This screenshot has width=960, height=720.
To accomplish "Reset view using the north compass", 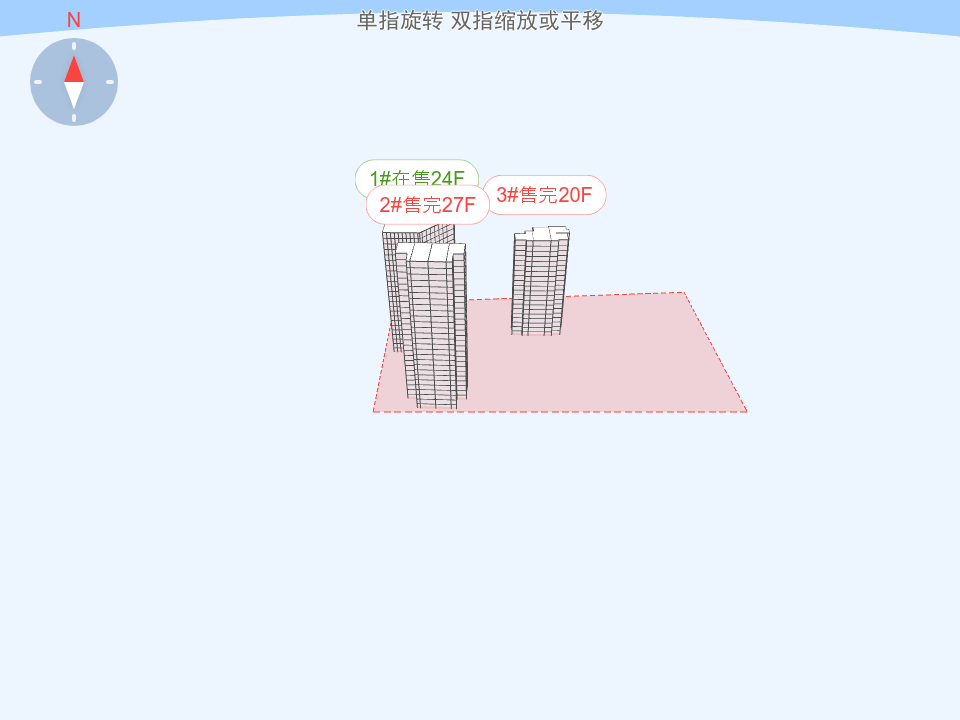I will 74,82.
